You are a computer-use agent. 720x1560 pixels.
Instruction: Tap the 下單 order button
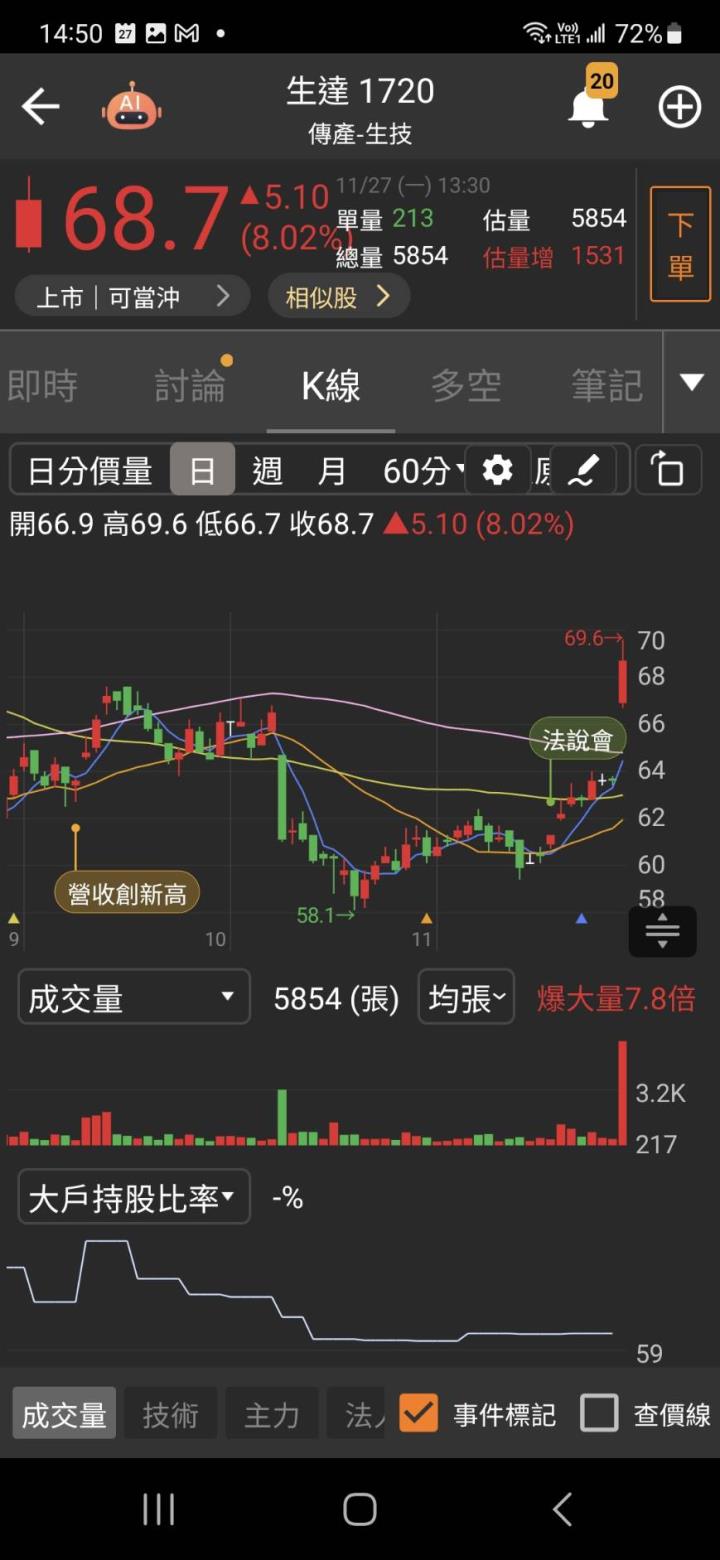[x=680, y=244]
